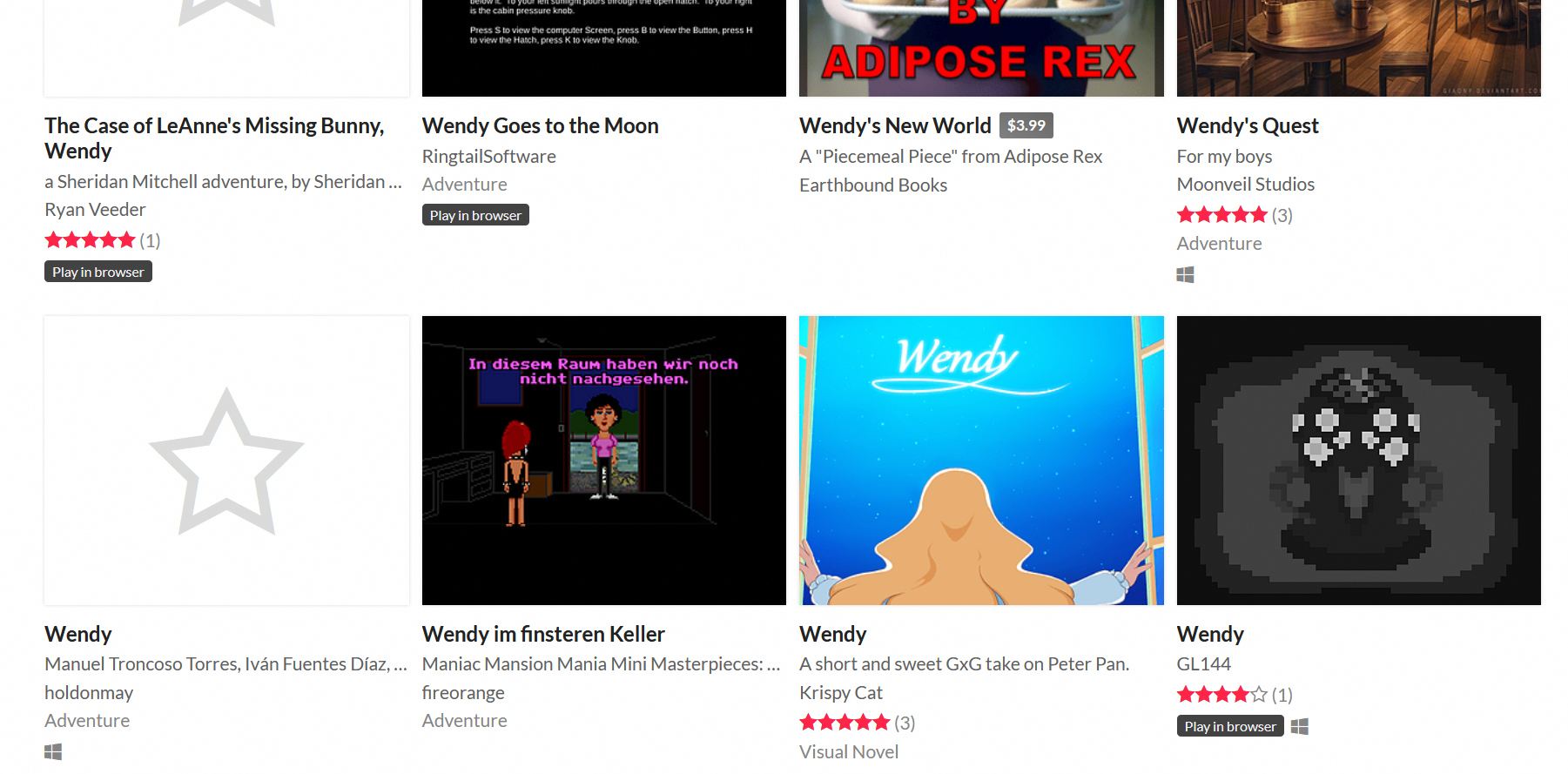Image resolution: width=1568 pixels, height=774 pixels.
Task: Open the Adipose Rex cover thumbnail
Action: click(x=981, y=48)
